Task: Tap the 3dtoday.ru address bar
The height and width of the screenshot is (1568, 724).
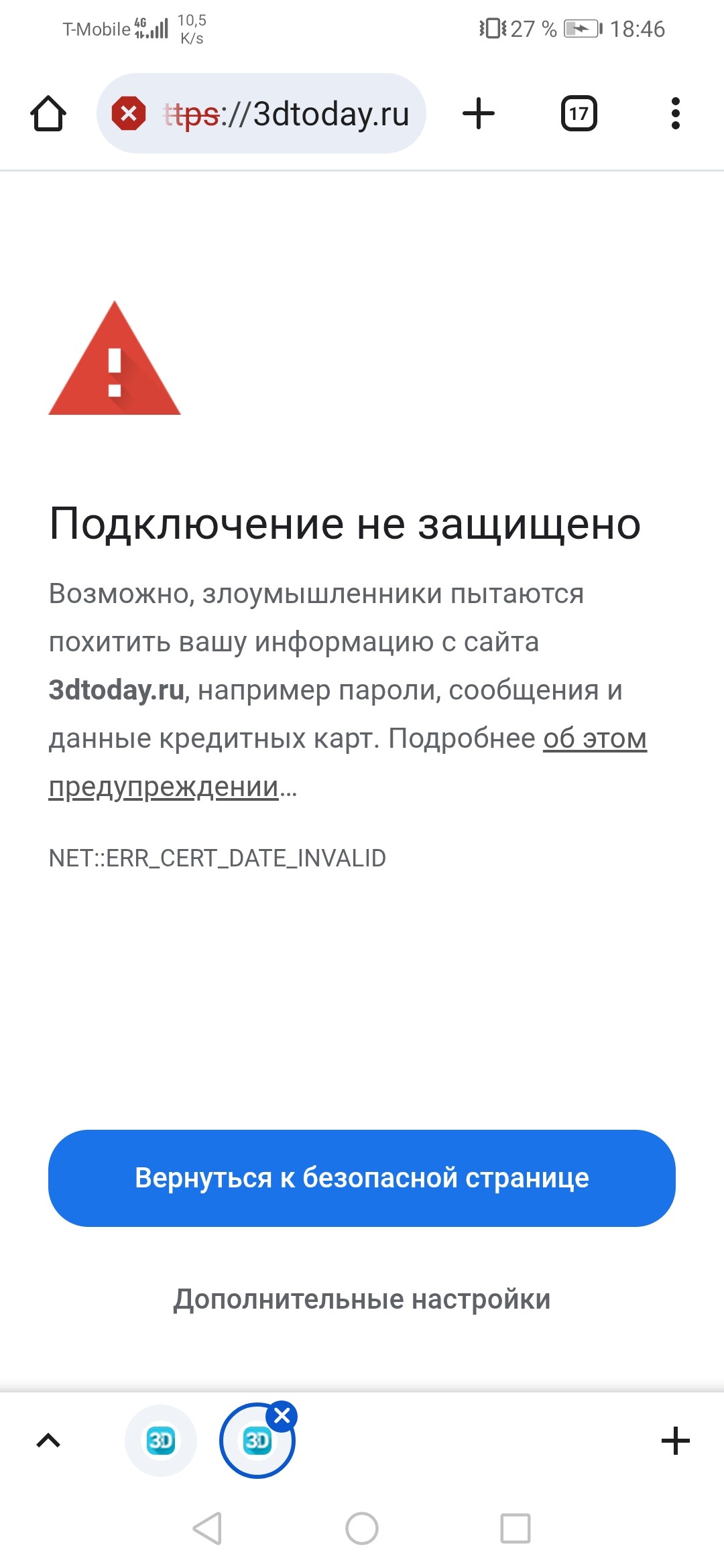Action: [286, 113]
